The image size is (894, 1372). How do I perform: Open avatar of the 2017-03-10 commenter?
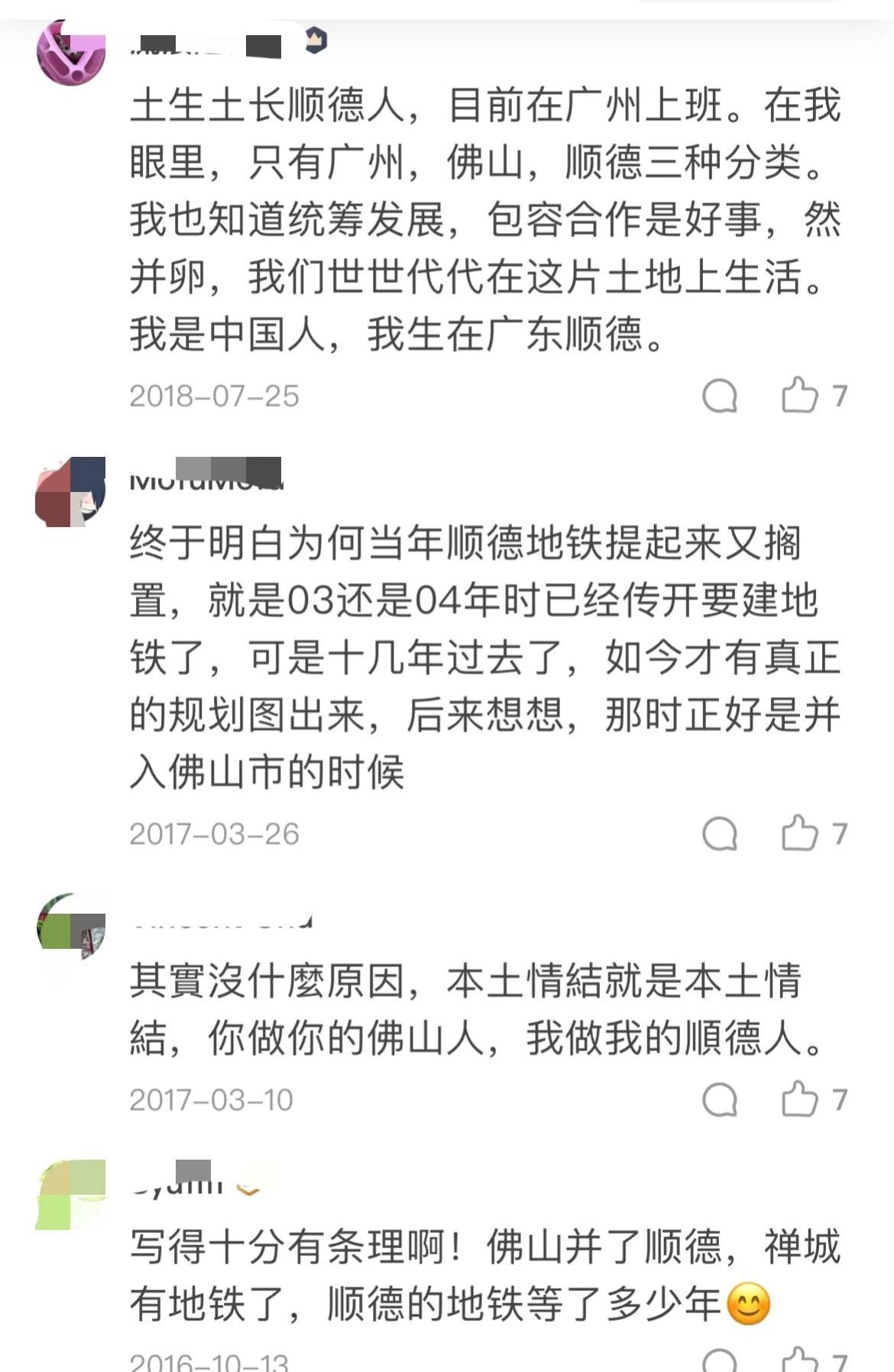[x=71, y=926]
